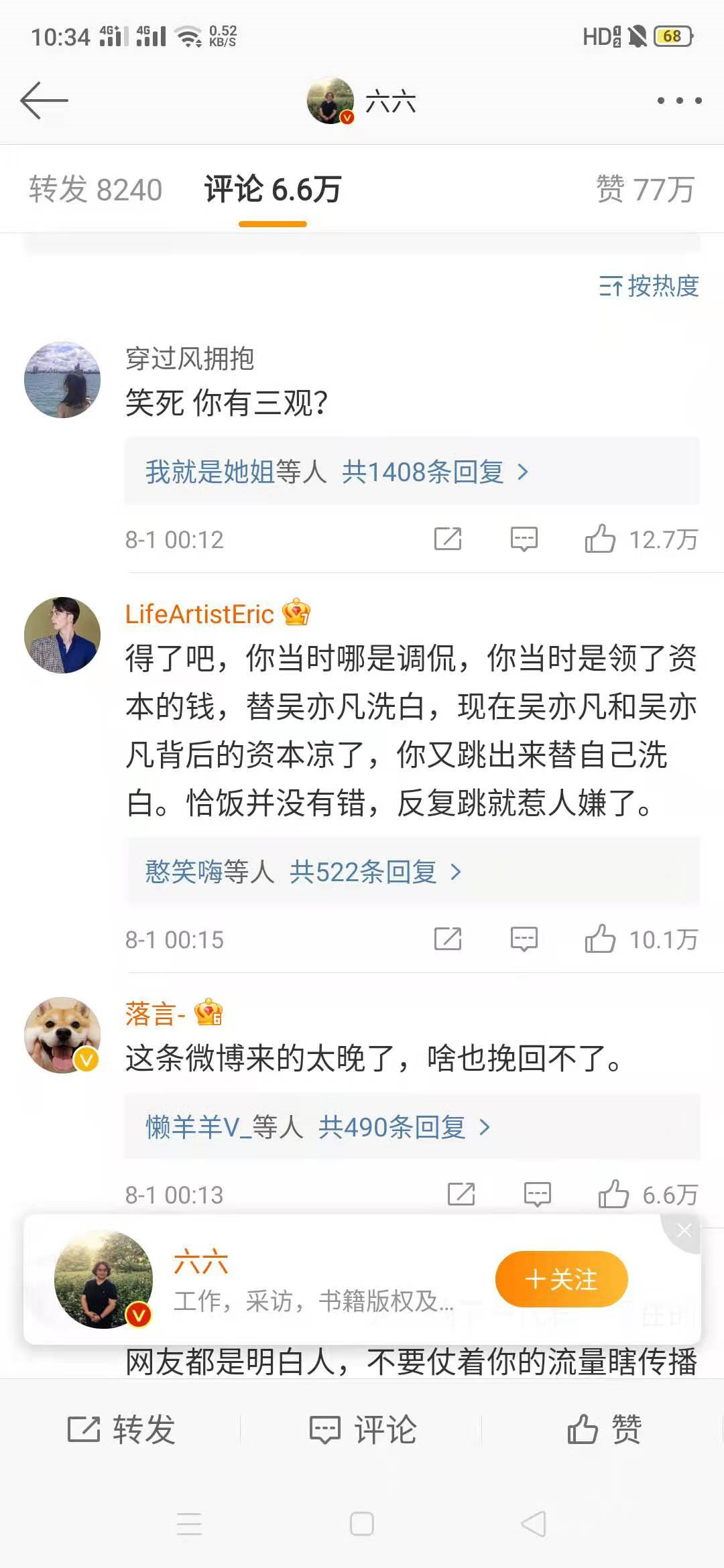
Task: Switch to the 转发 8240 tab
Action: tap(95, 190)
